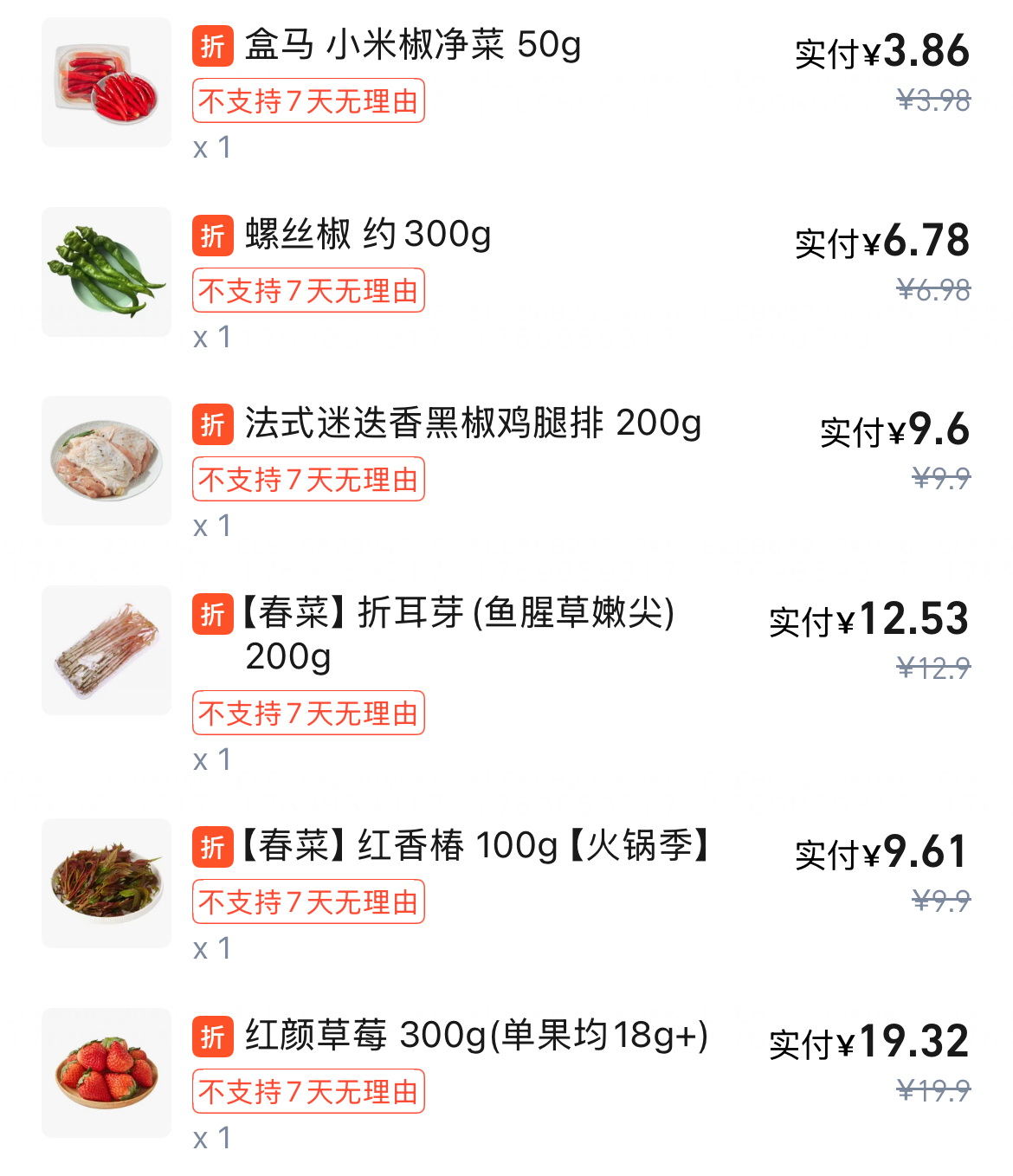The width and height of the screenshot is (1013, 1176).
Task: Open the 红香椿 100g product row
Action: [x=472, y=846]
